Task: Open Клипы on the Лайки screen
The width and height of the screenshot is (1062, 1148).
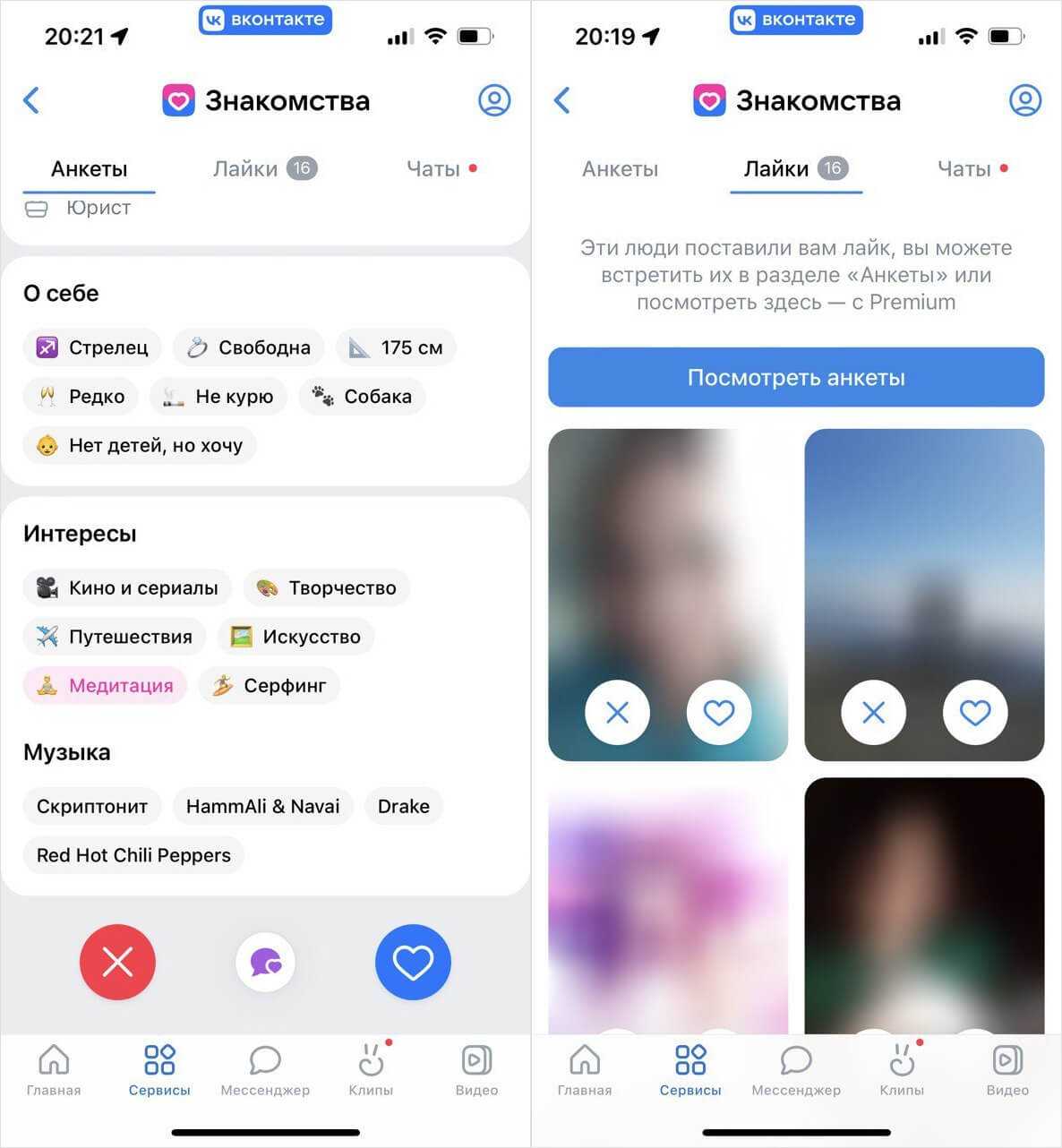Action: pyautogui.click(x=902, y=1070)
